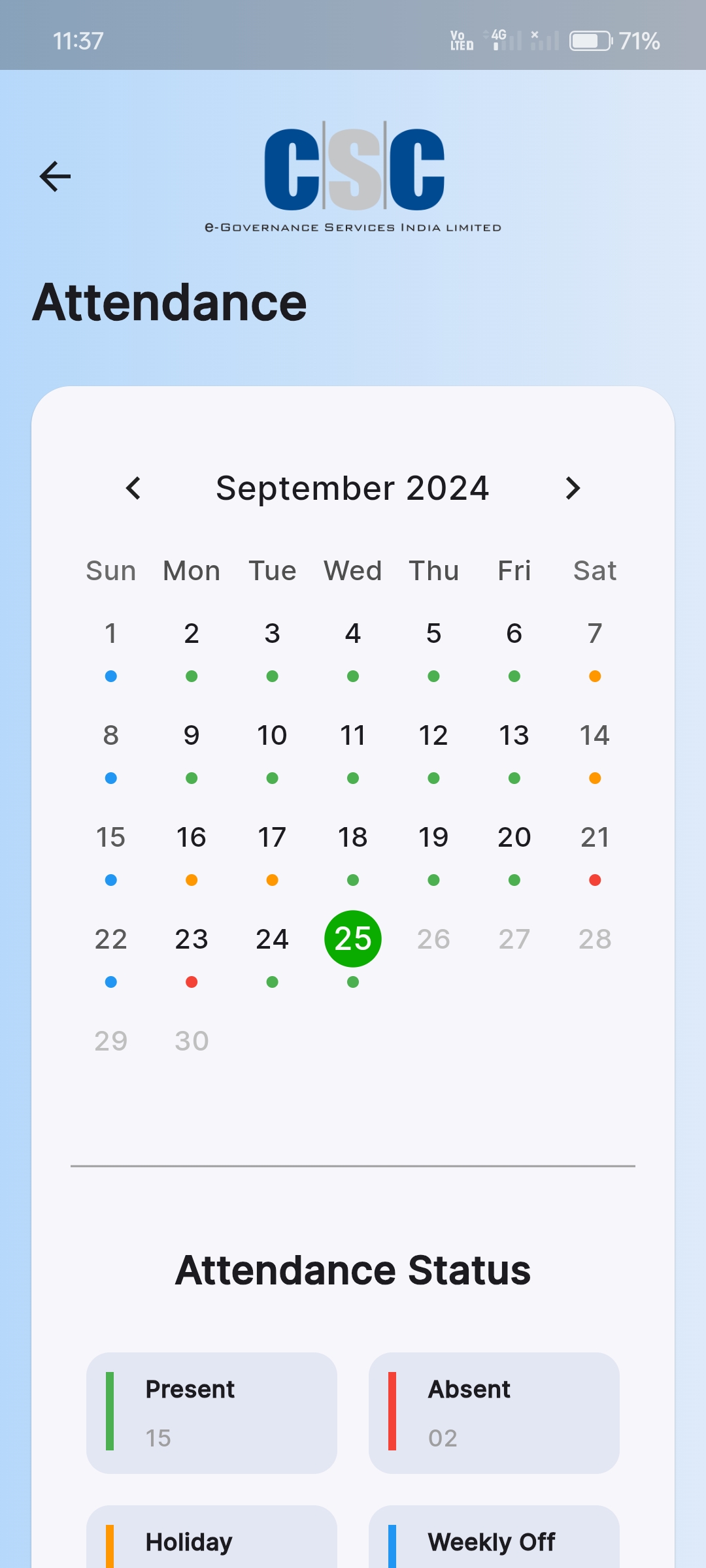Pick September 7 on the calendar
The height and width of the screenshot is (1568, 706).
(x=595, y=633)
